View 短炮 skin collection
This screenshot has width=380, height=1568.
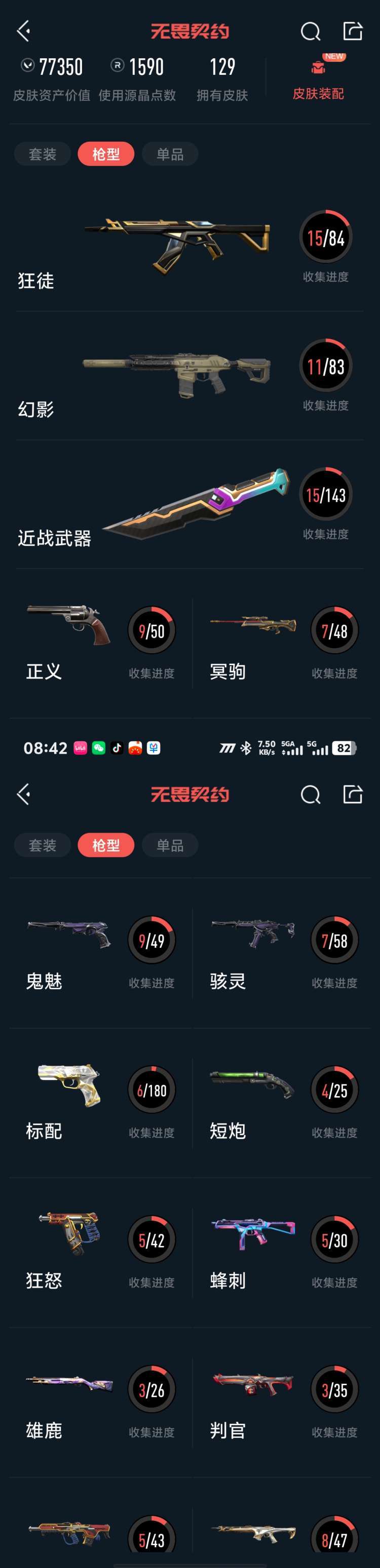(x=283, y=1102)
